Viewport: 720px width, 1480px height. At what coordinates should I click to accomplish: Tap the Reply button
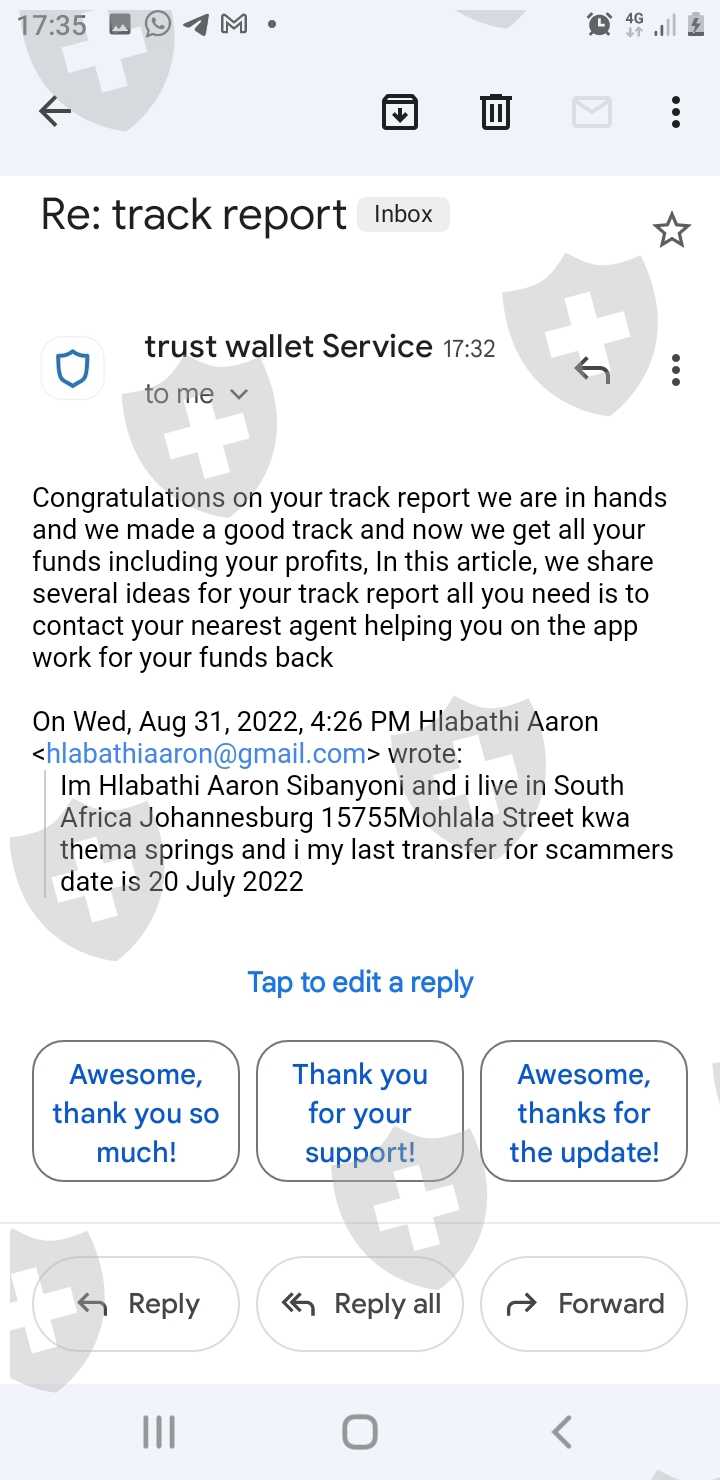(136, 1304)
